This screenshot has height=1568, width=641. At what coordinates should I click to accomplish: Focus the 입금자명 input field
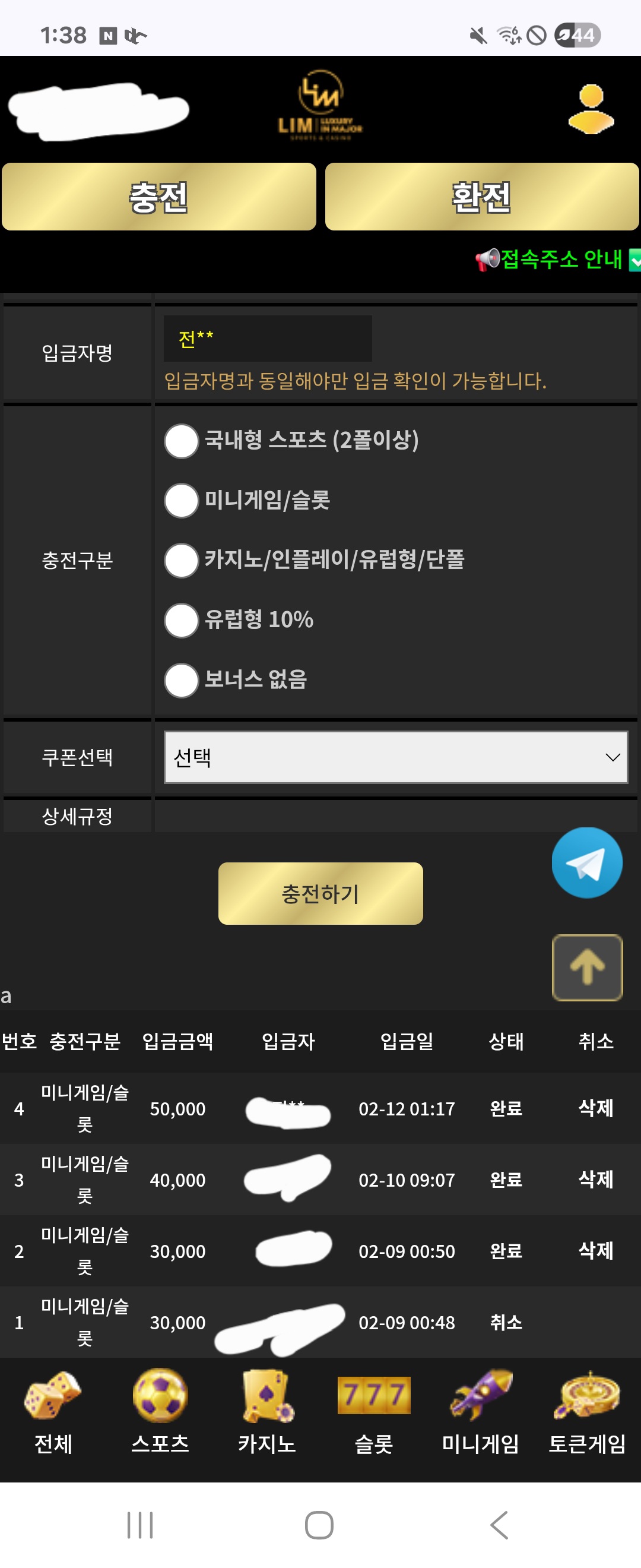268,339
